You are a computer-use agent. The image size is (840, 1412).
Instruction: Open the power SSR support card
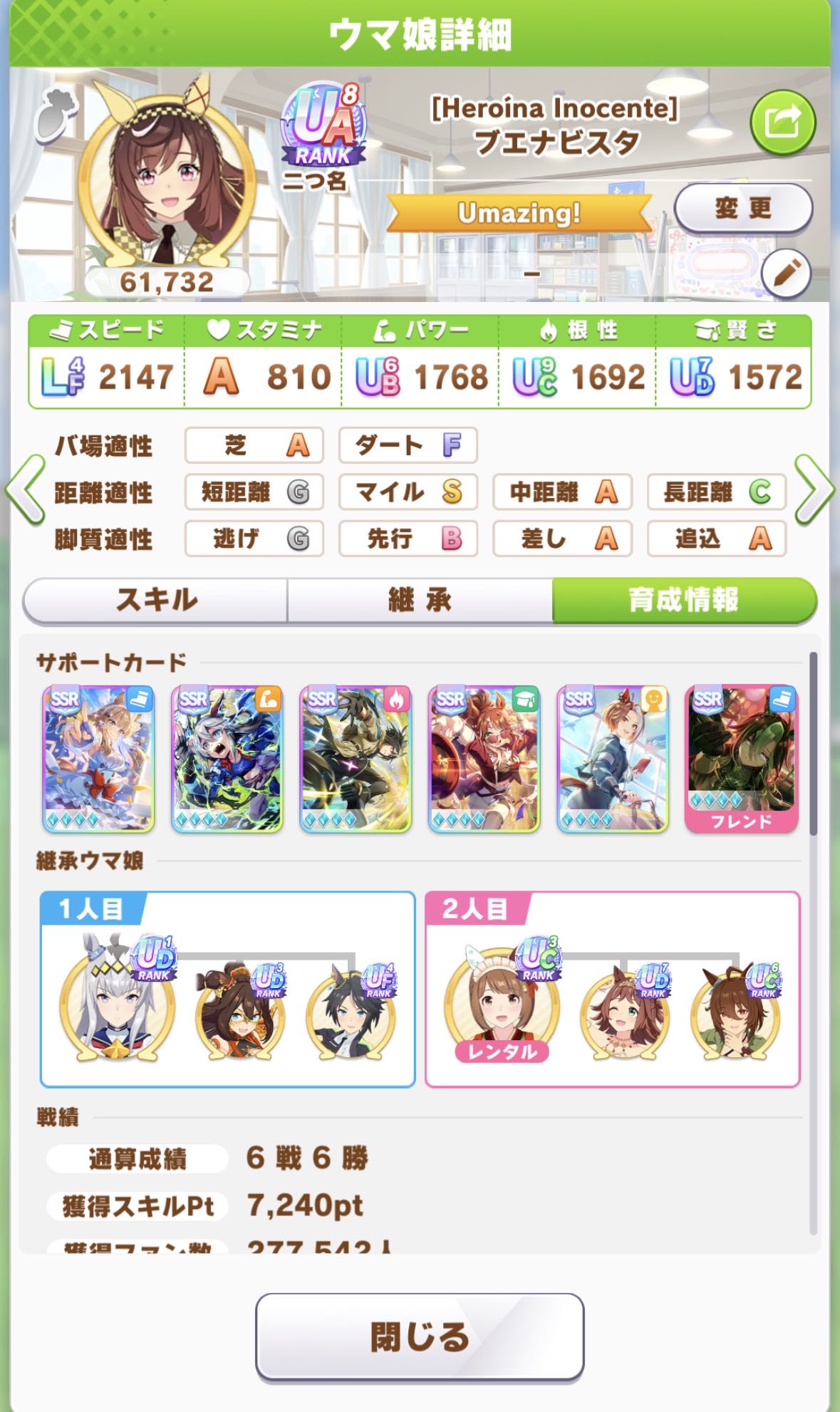tap(227, 759)
